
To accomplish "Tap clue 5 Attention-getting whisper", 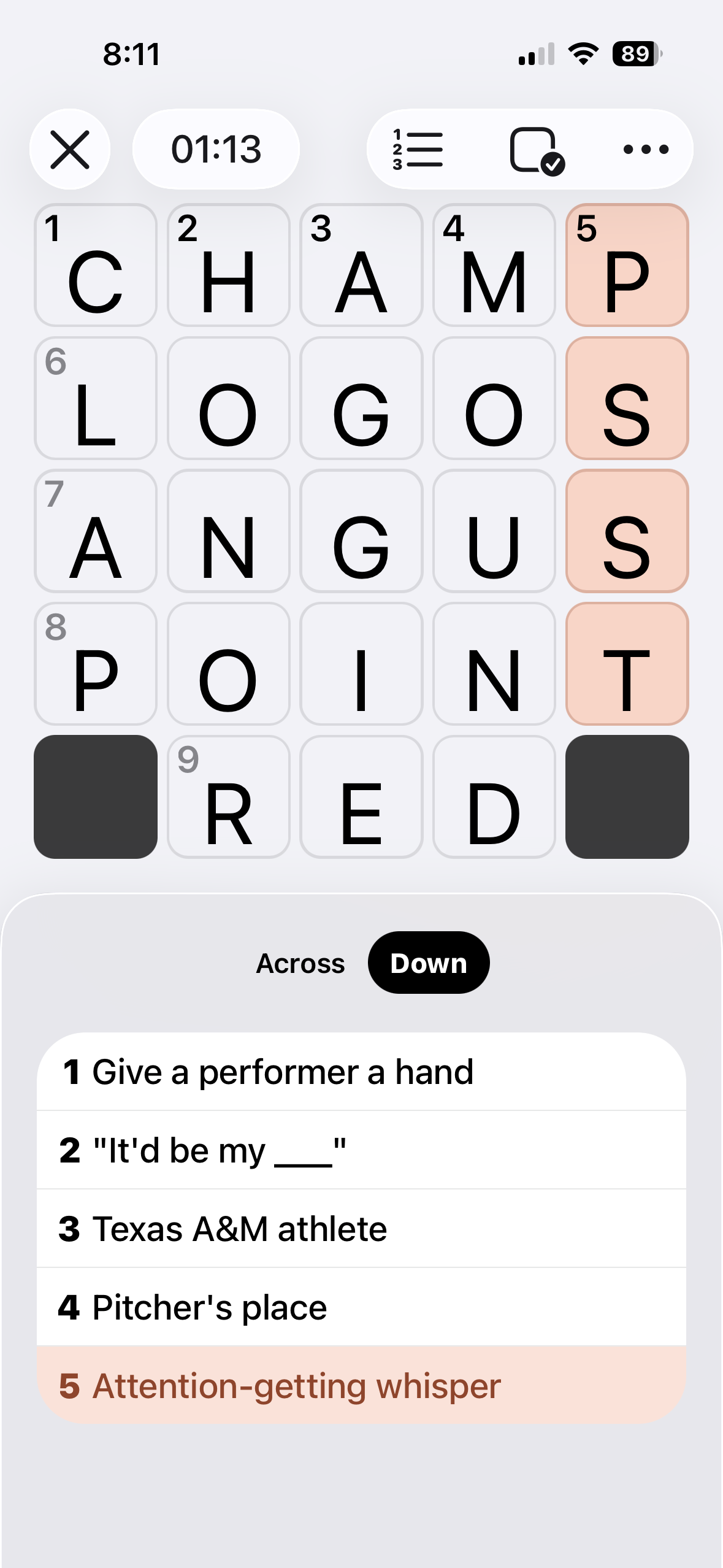I will coord(361,1386).
